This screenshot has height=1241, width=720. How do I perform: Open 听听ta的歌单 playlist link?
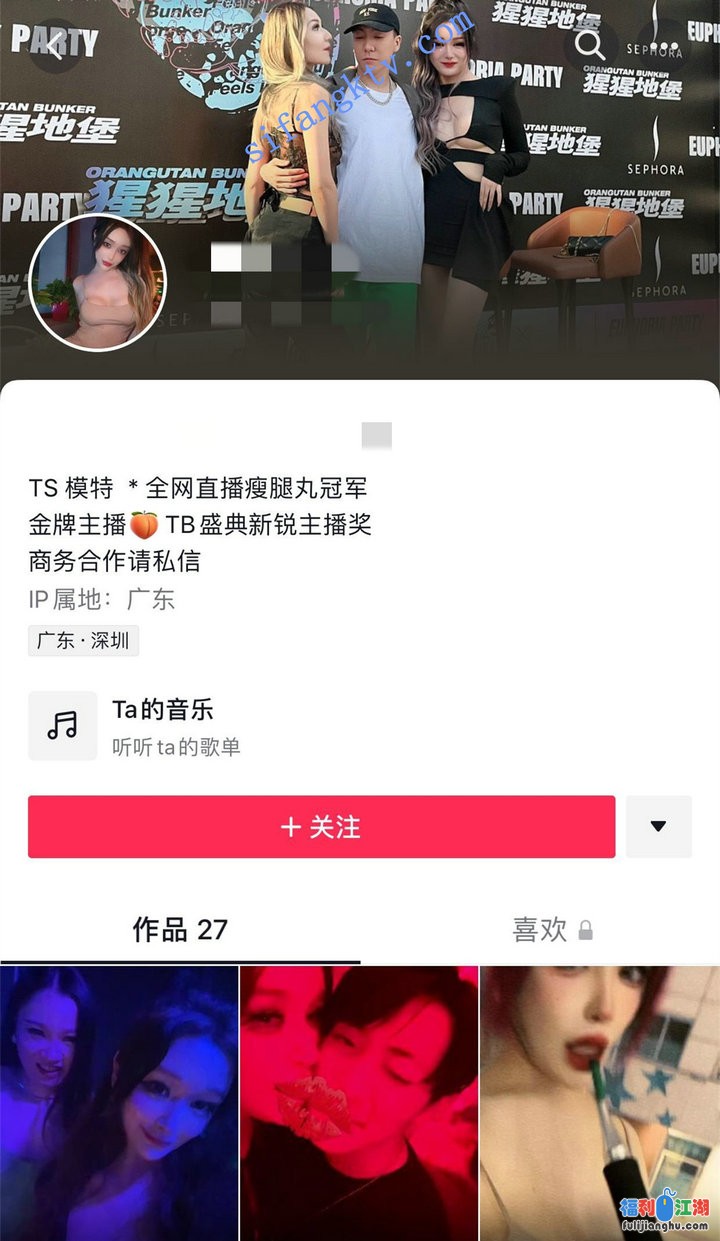[180, 745]
